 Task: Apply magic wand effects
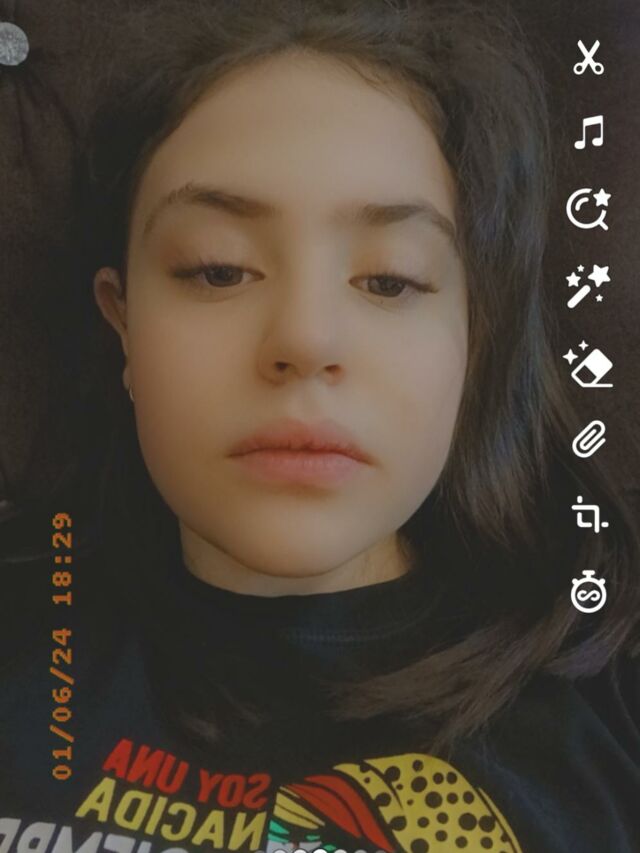coord(588,286)
